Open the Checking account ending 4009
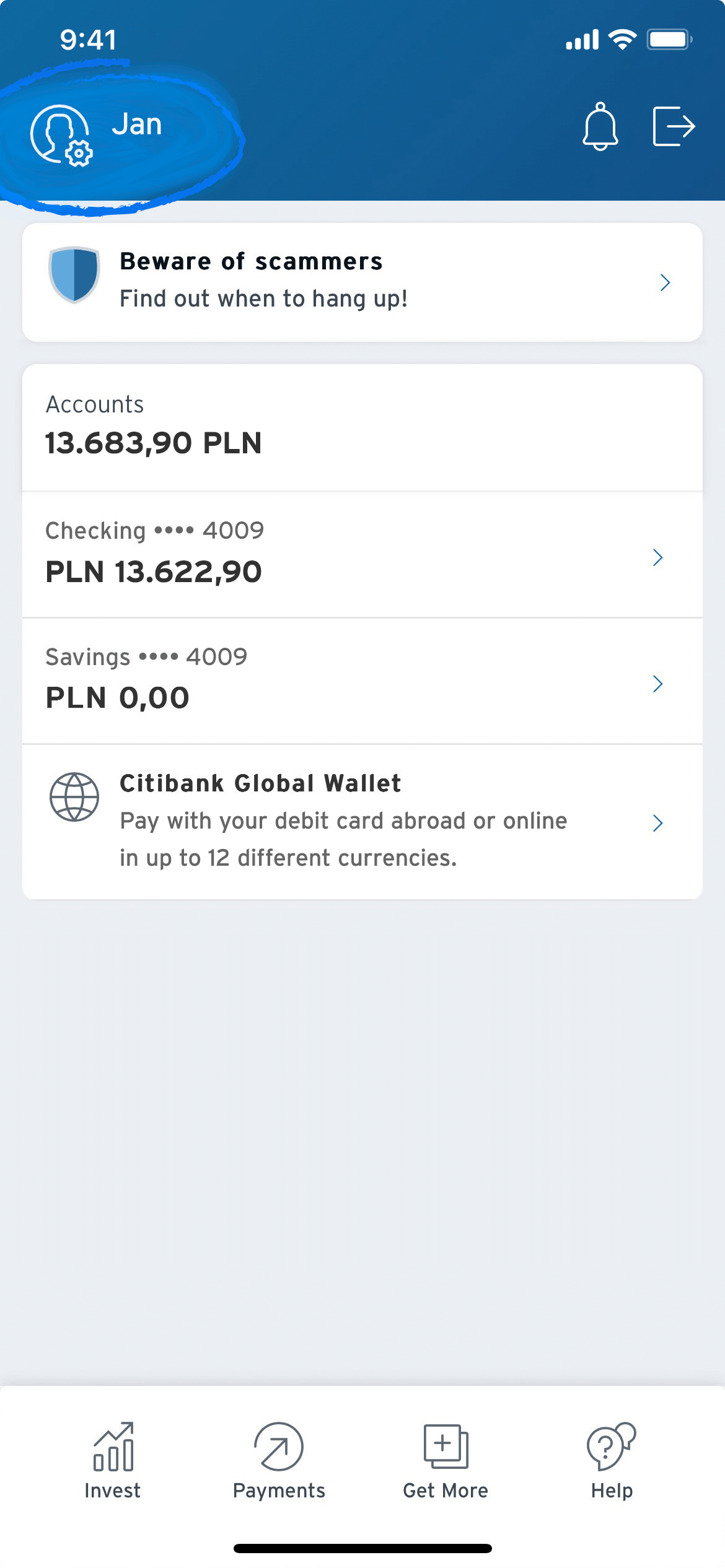 [362, 555]
